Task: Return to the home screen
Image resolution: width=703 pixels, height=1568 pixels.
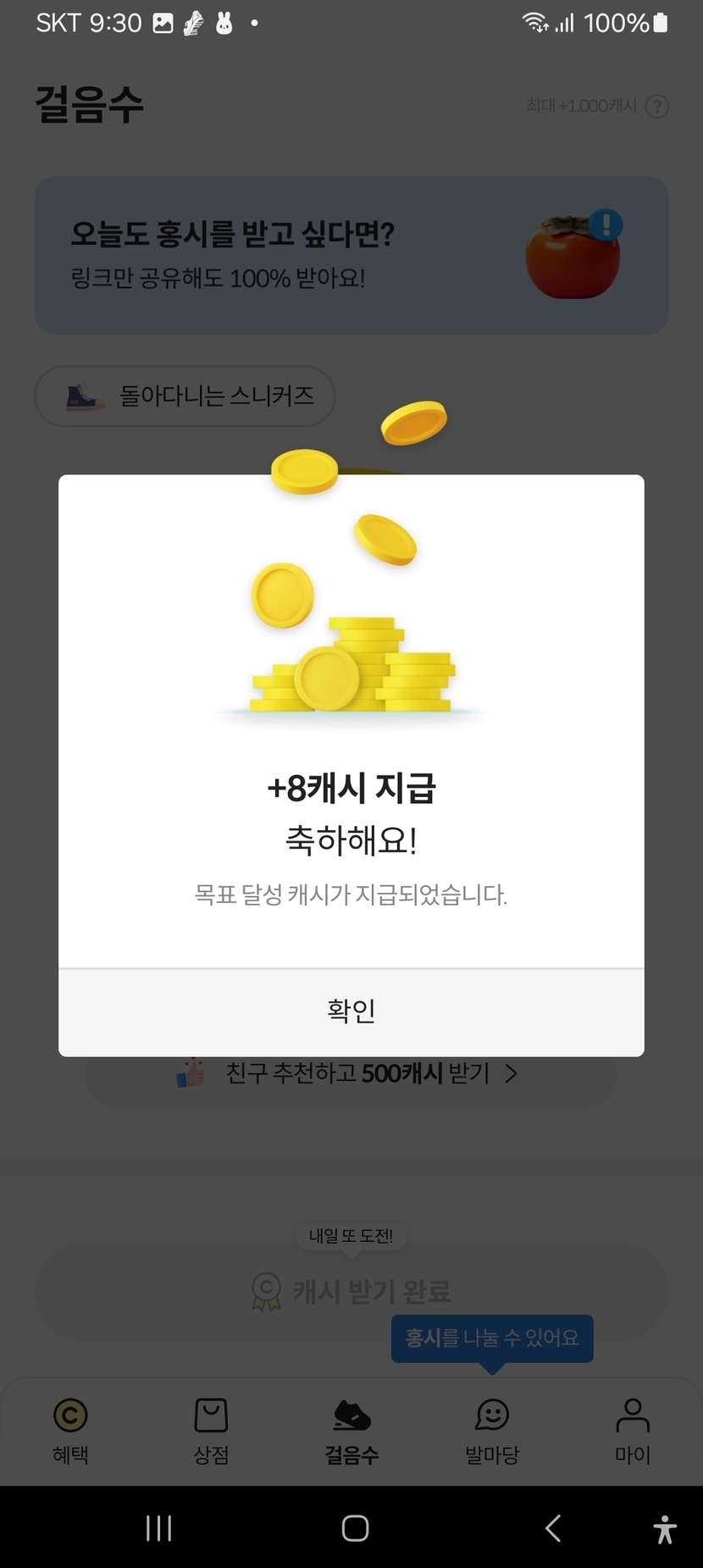Action: point(355,1528)
